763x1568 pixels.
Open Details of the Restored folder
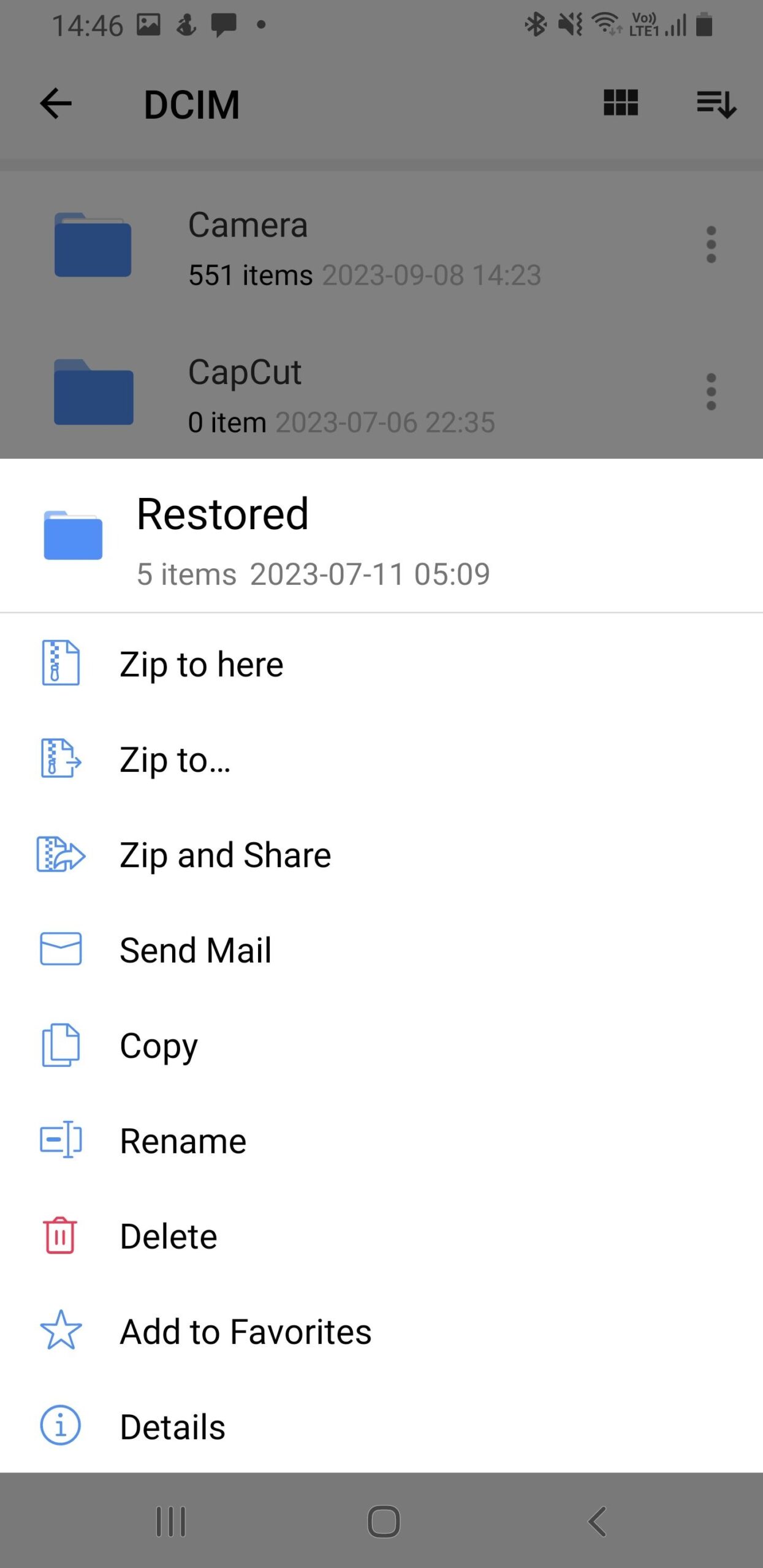(381, 1427)
